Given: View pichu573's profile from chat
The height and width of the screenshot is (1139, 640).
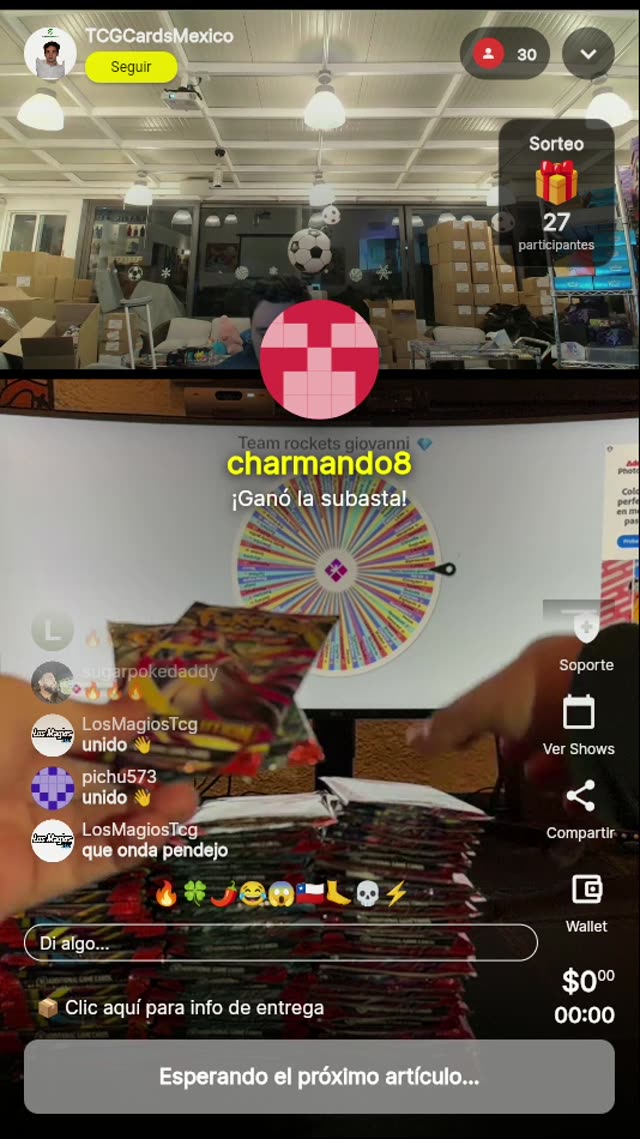Looking at the screenshot, I should [53, 787].
